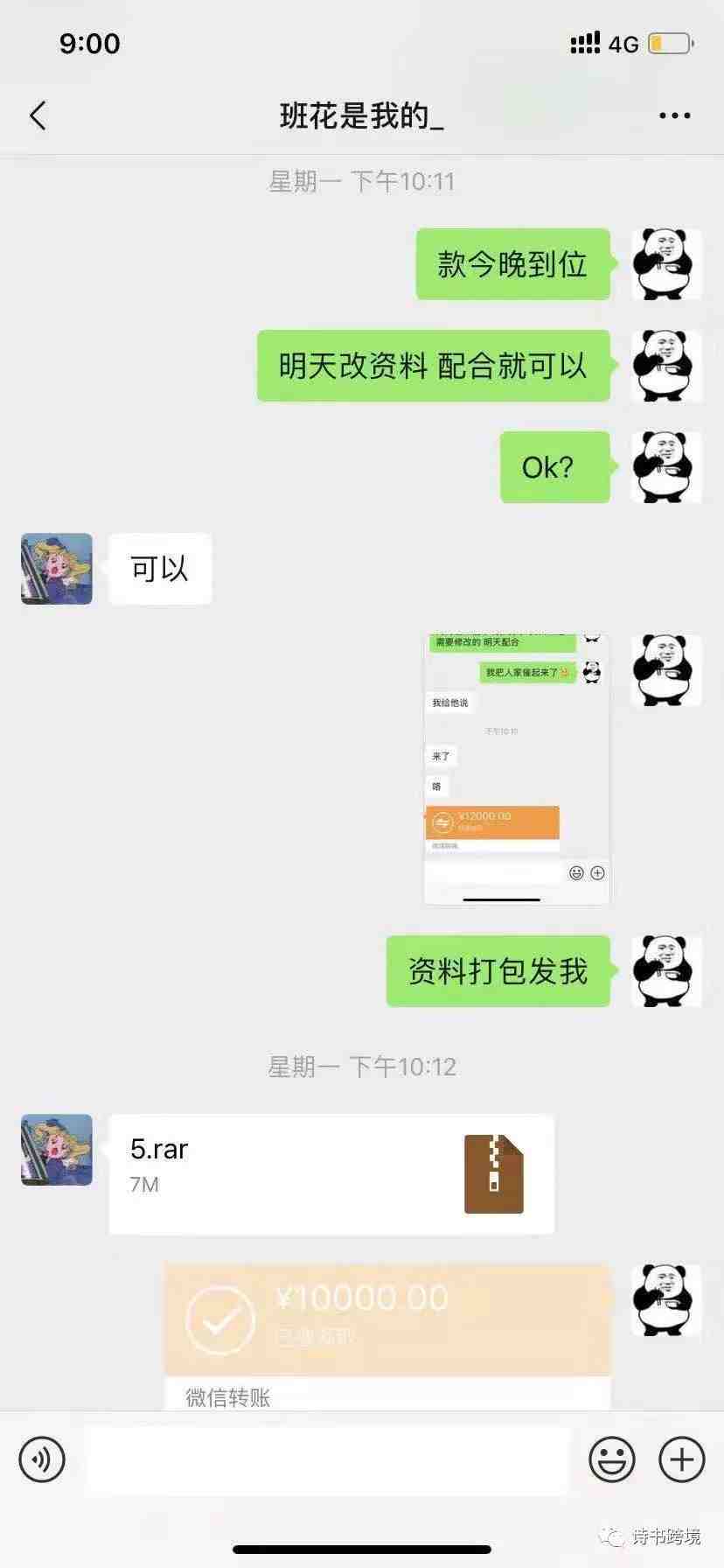Open own panda avatar beside 款今晚到位
Screen dimensions: 724x1568
[x=666, y=264]
